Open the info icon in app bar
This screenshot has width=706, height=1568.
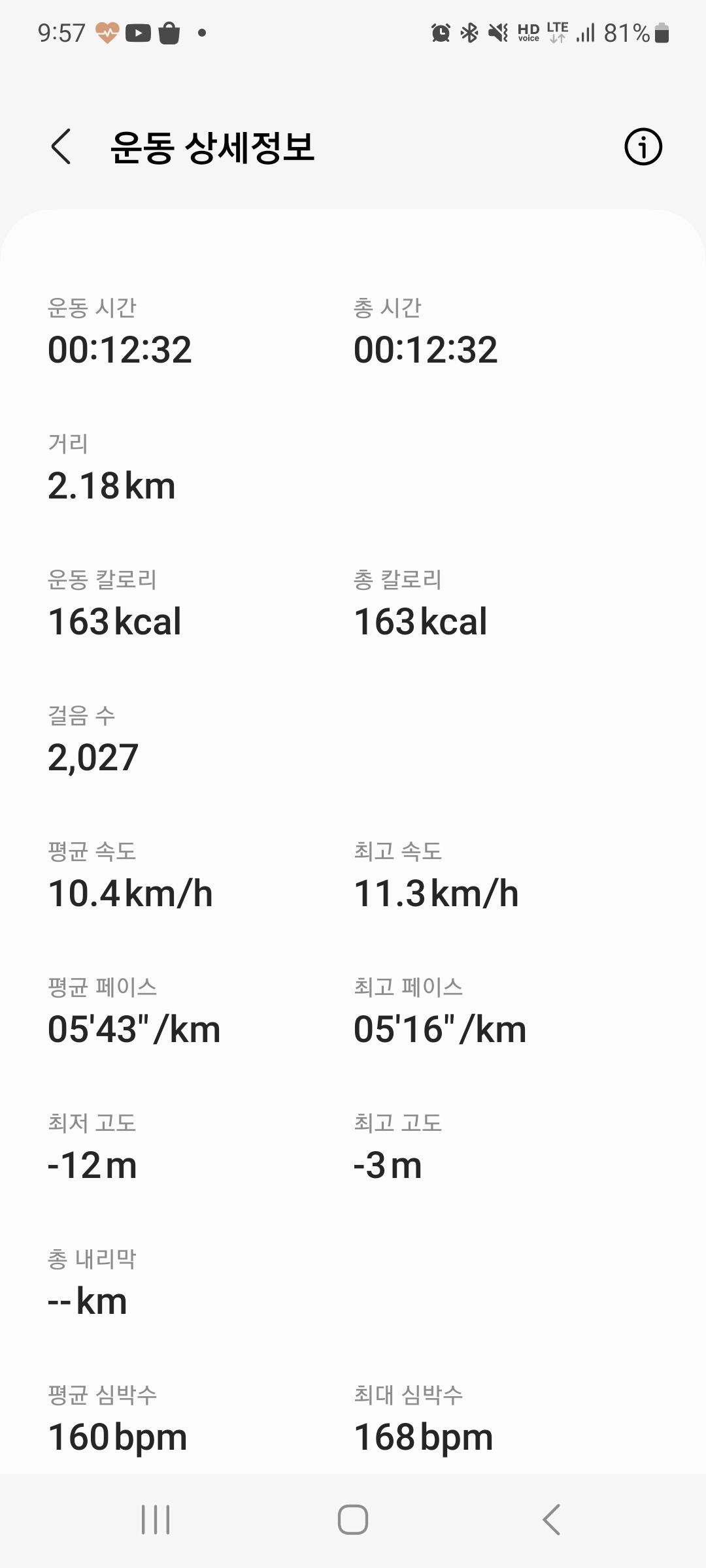tap(643, 147)
